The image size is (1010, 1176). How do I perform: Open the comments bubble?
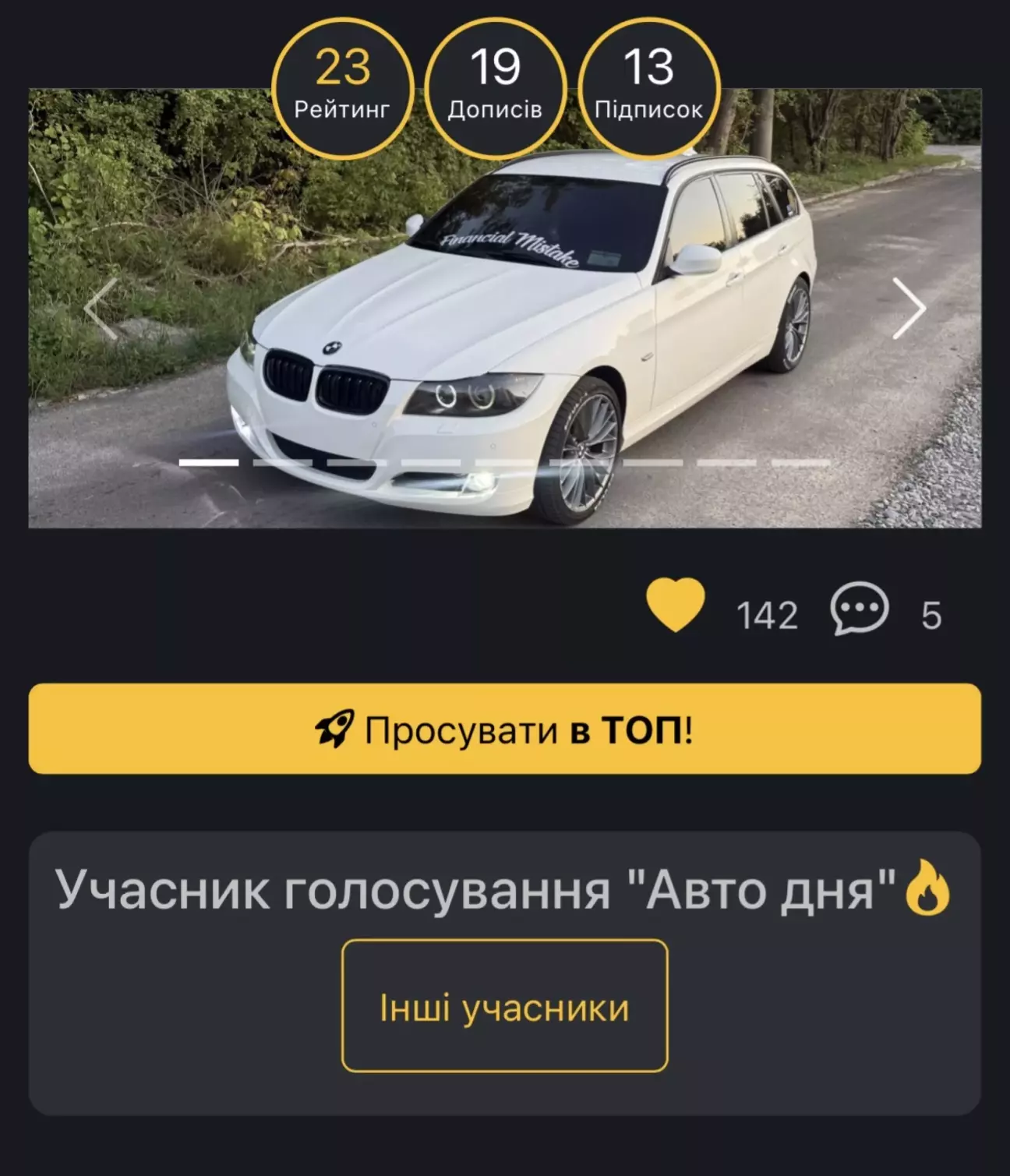[x=859, y=608]
